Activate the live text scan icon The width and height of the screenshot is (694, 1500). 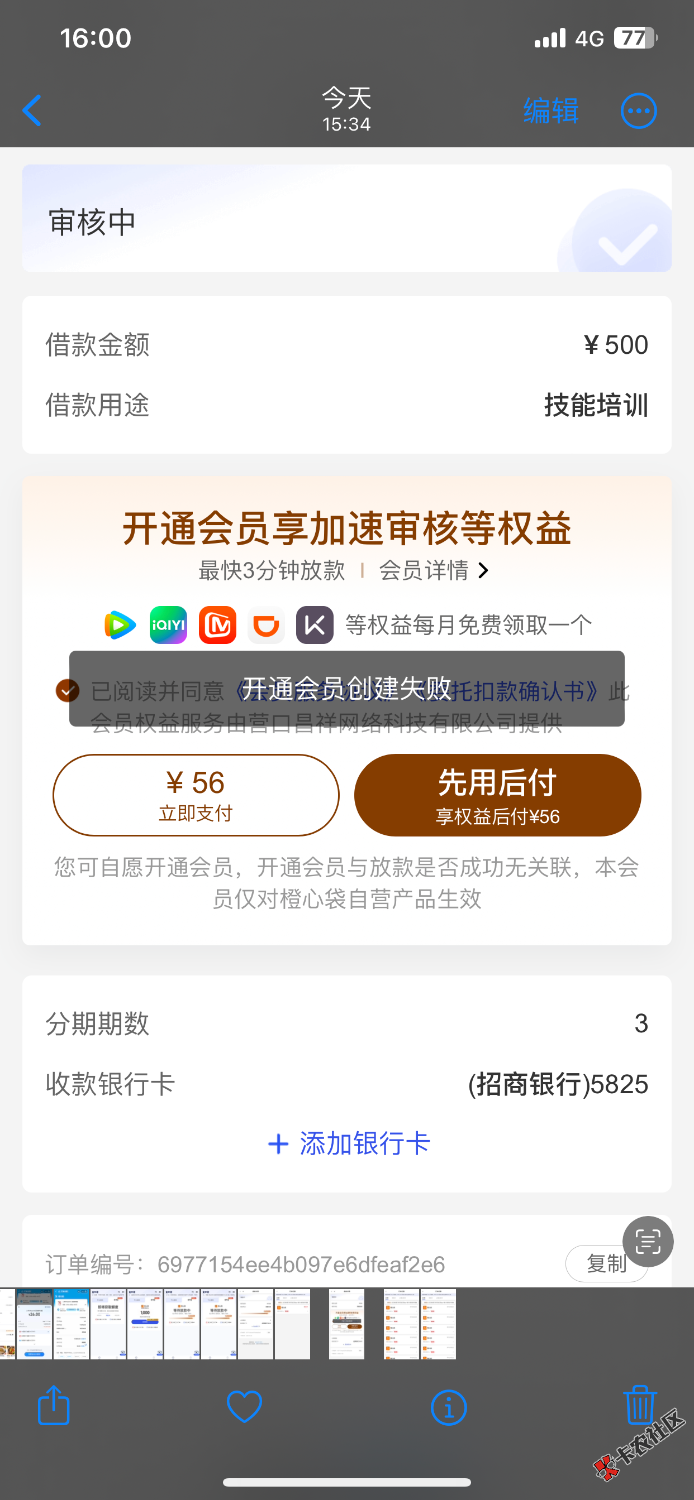[x=647, y=1242]
